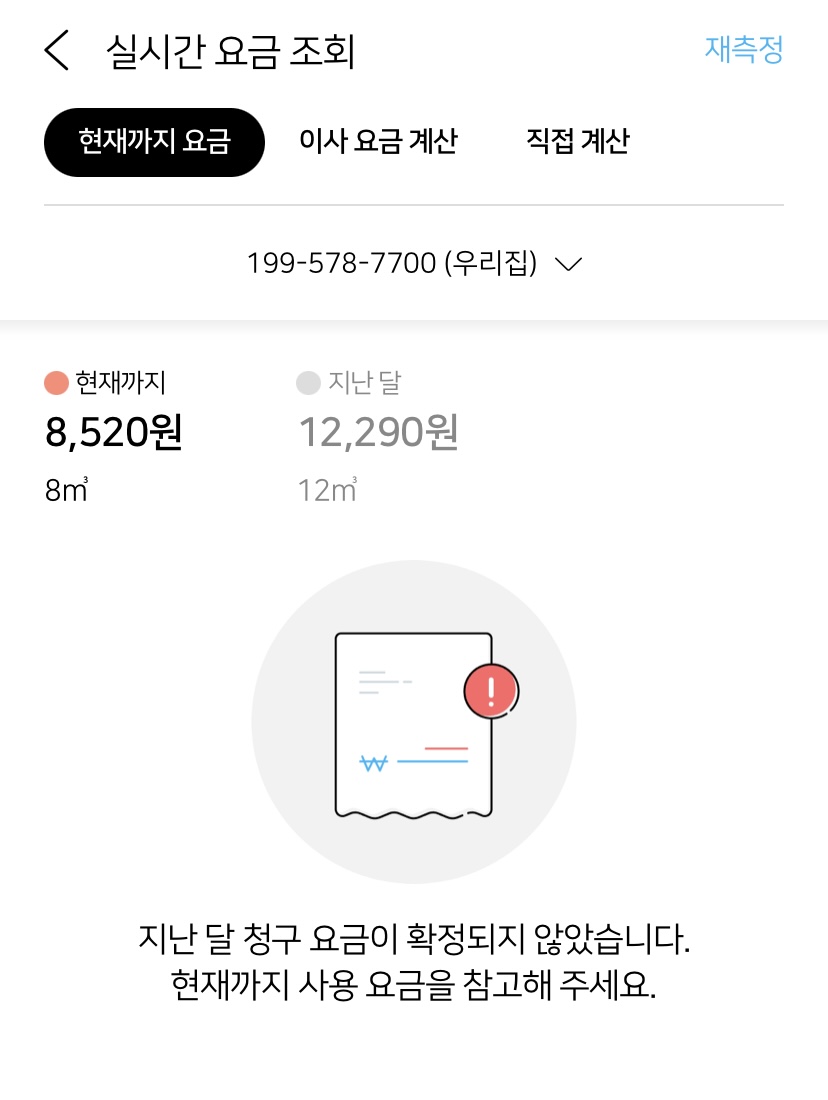Select the 현재까지 요금 tab

tap(154, 142)
